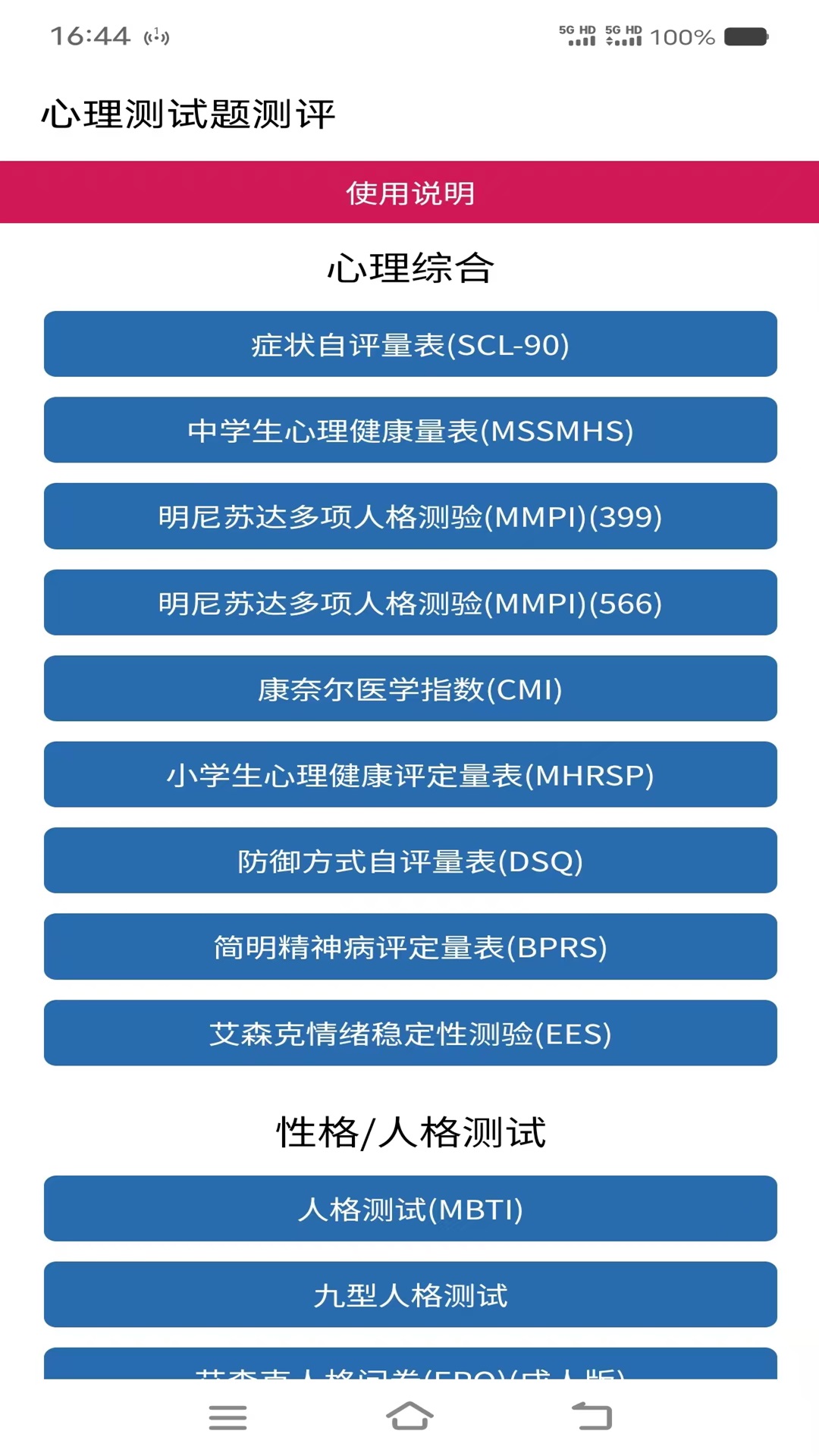
Task: Tap the Home icon at screen bottom
Action: click(x=409, y=1417)
